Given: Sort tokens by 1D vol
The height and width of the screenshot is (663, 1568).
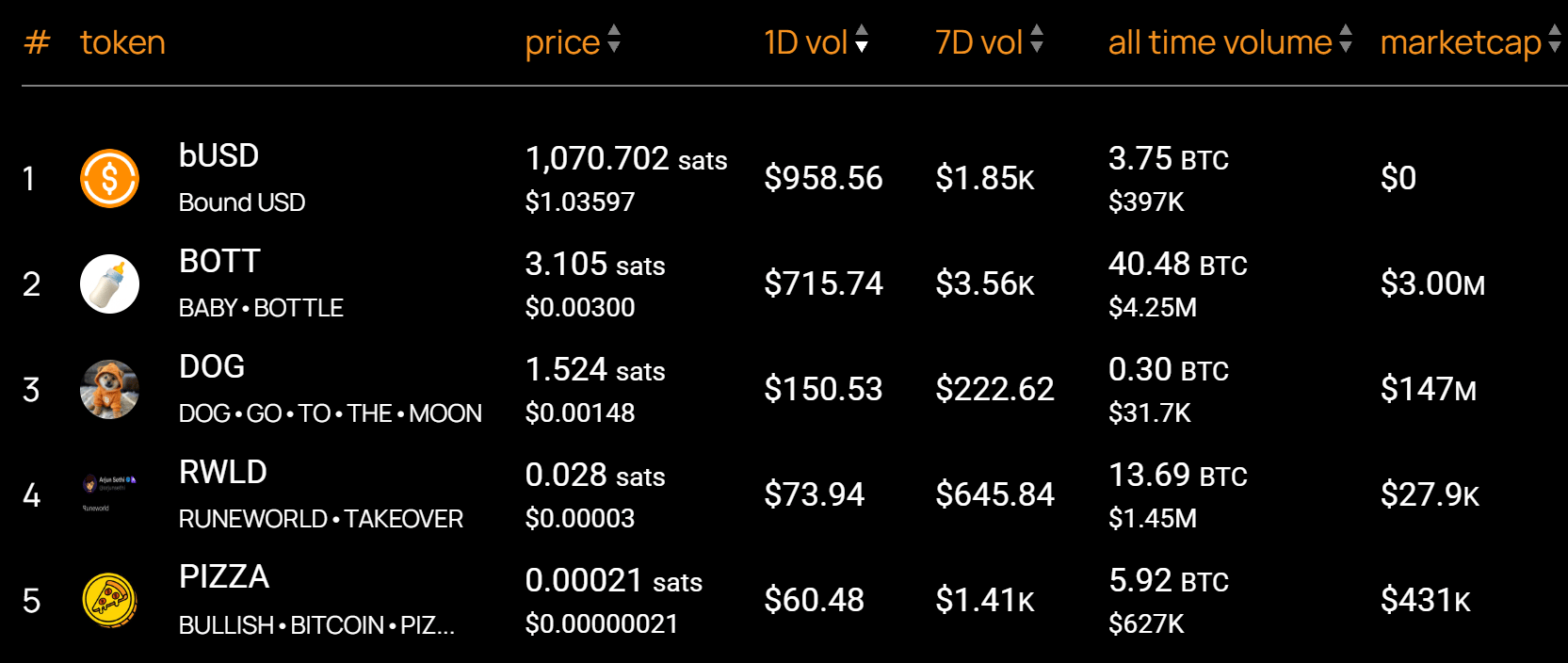Looking at the screenshot, I should [815, 42].
